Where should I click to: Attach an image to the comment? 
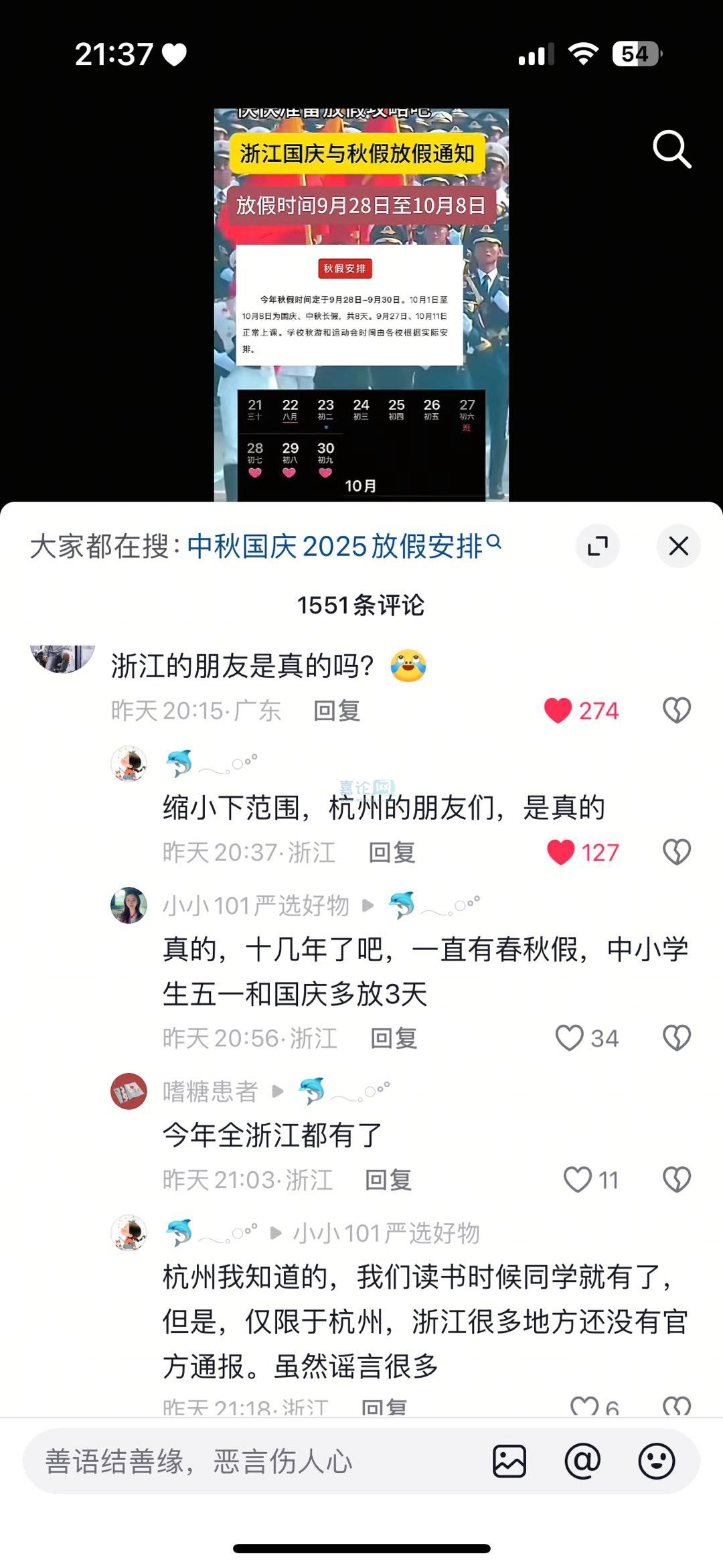[x=509, y=1461]
